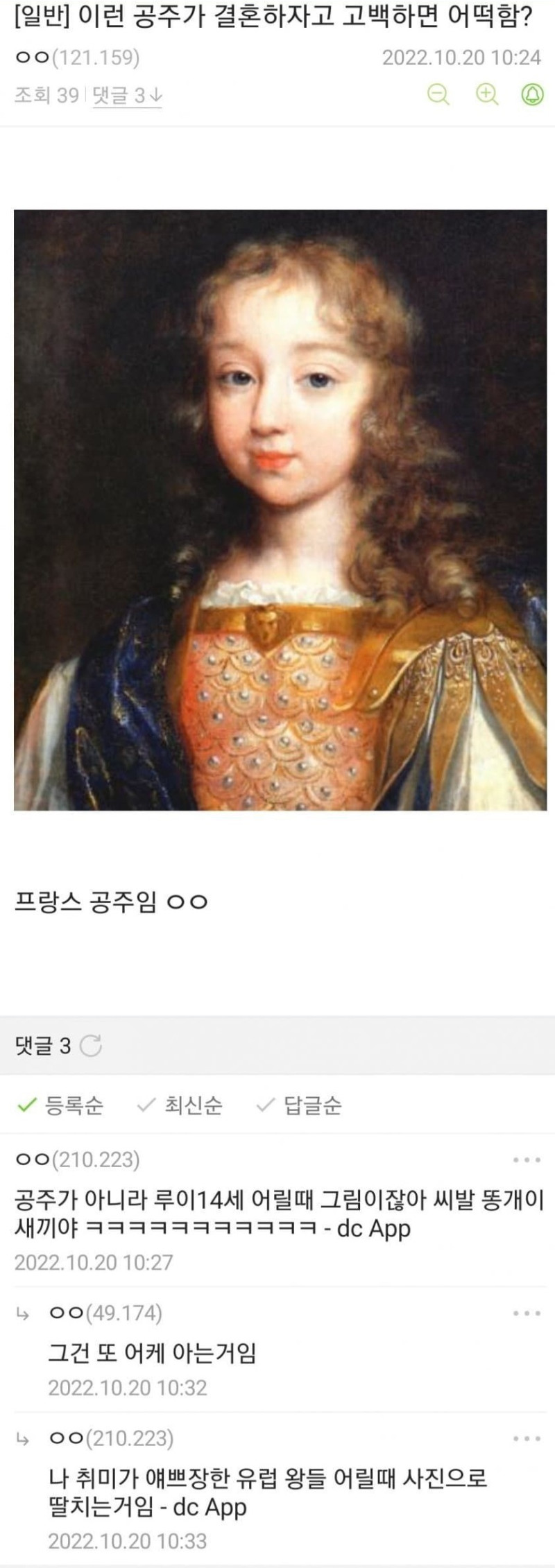Open more options for the 49.174 reply
Viewport: 555px width, 1568px height.
pyautogui.click(x=527, y=1313)
